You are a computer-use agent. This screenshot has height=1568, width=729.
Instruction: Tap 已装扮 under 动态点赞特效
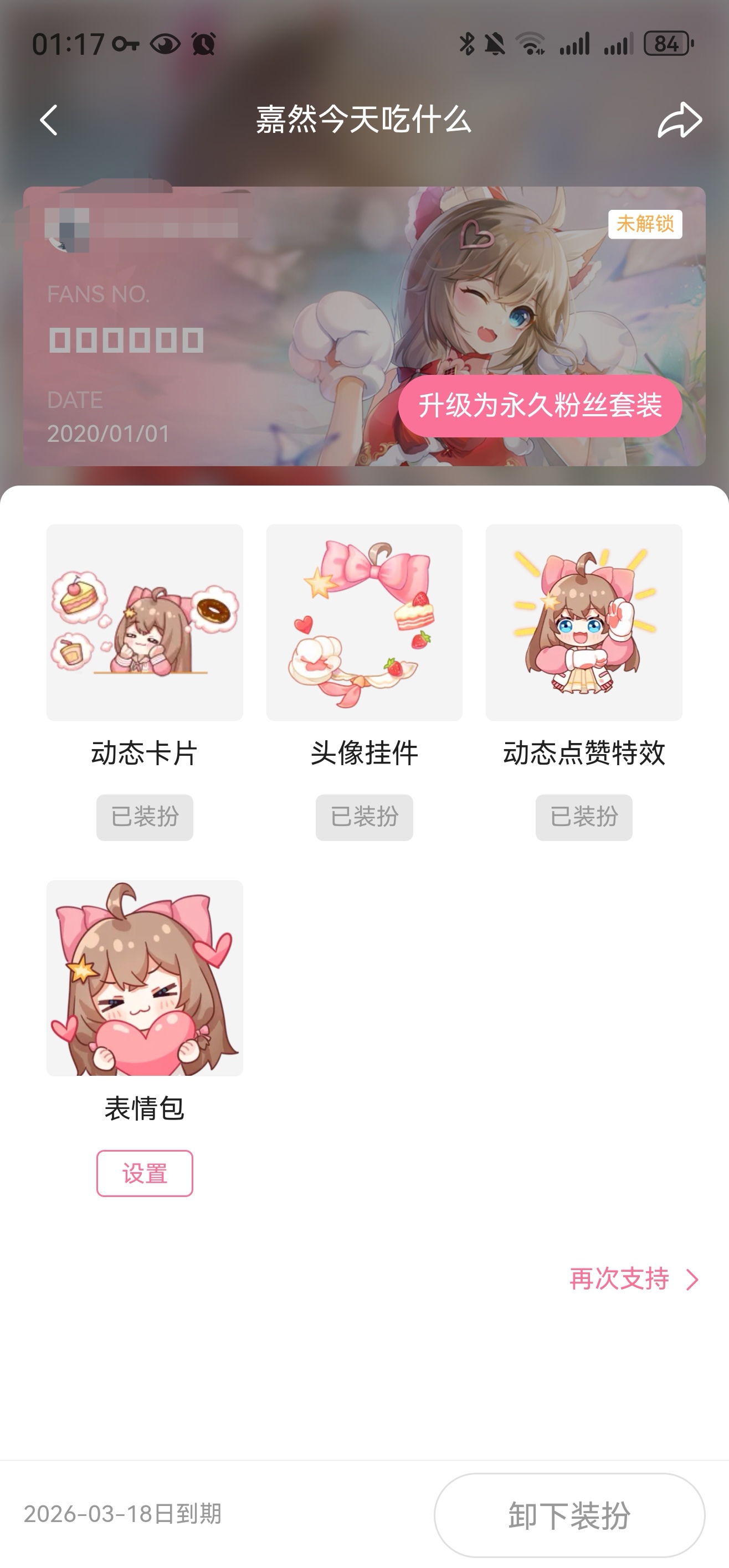pos(583,817)
